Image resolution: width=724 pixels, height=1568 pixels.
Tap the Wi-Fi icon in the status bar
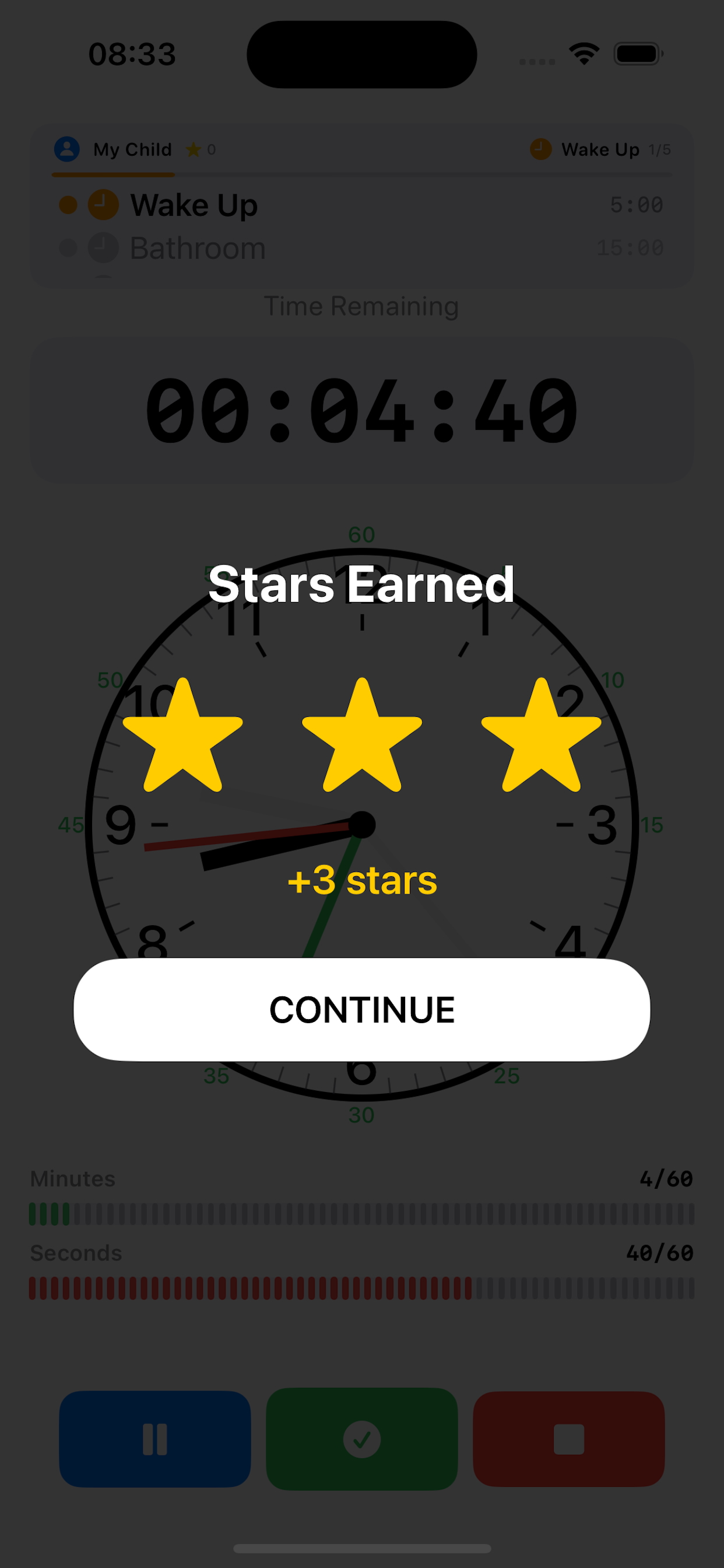[x=583, y=54]
